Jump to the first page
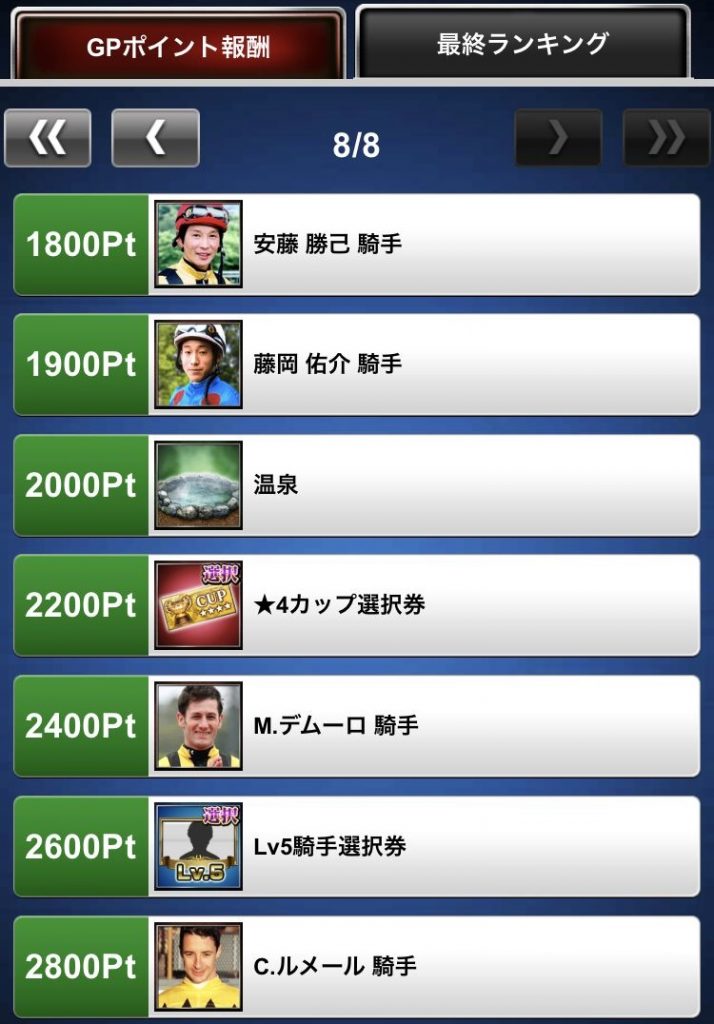Viewport: 714px width, 1024px height. pos(47,138)
